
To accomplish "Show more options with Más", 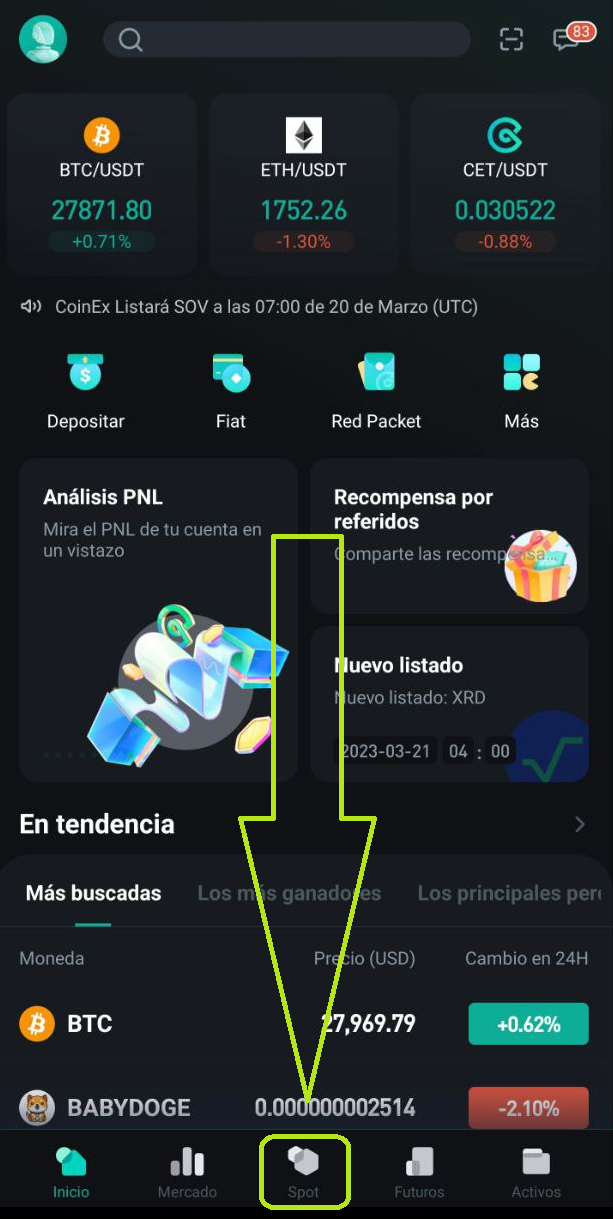I will click(x=521, y=391).
